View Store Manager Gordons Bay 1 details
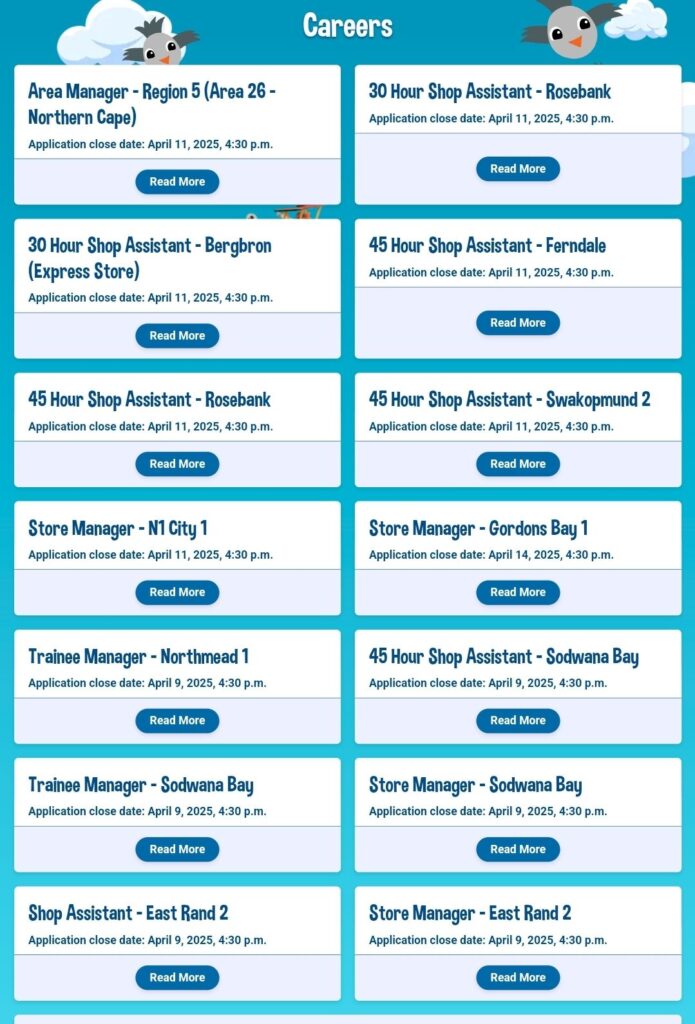This screenshot has height=1024, width=695. pyautogui.click(x=517, y=592)
